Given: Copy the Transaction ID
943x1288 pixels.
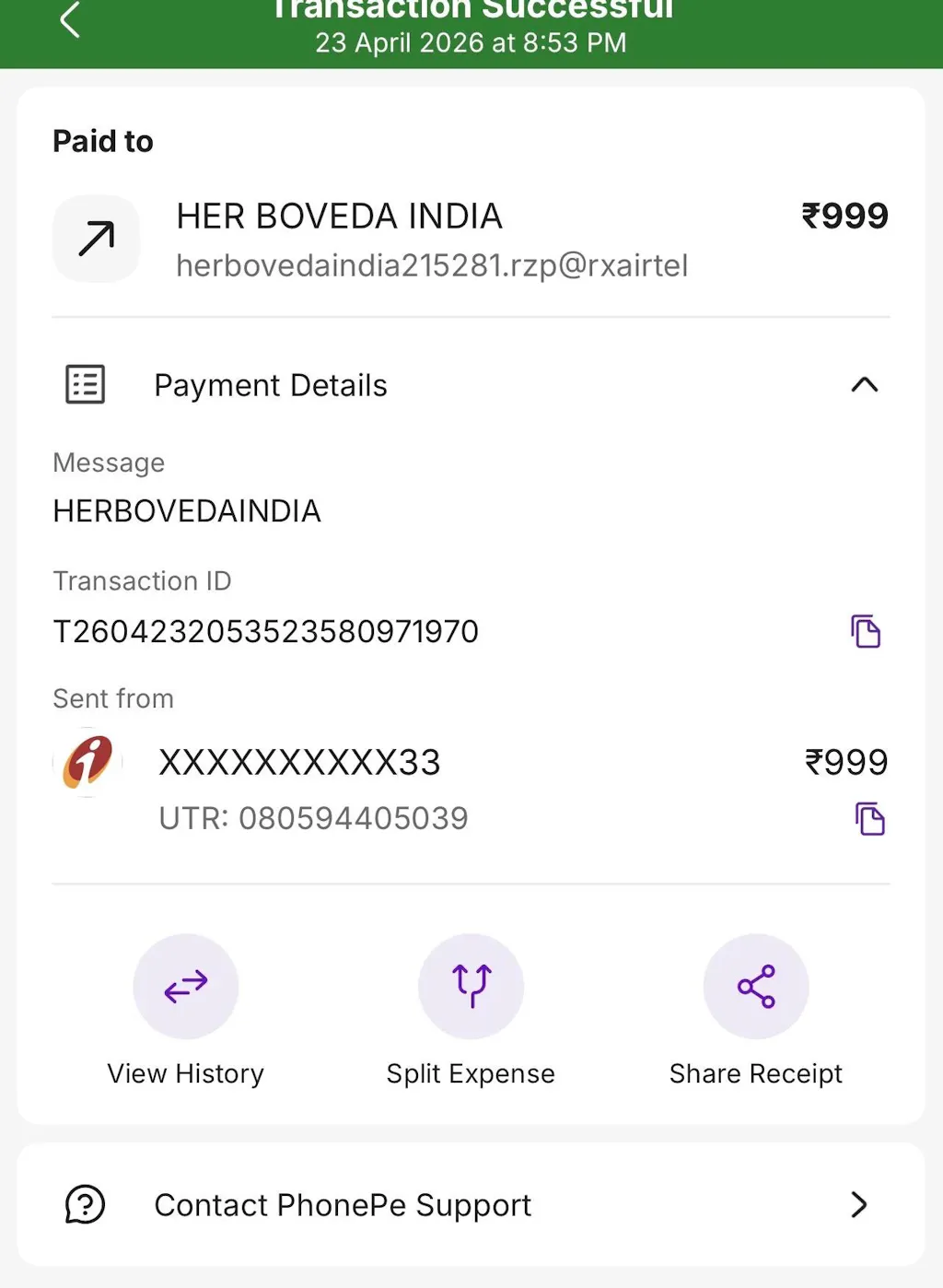Looking at the screenshot, I should [866, 632].
